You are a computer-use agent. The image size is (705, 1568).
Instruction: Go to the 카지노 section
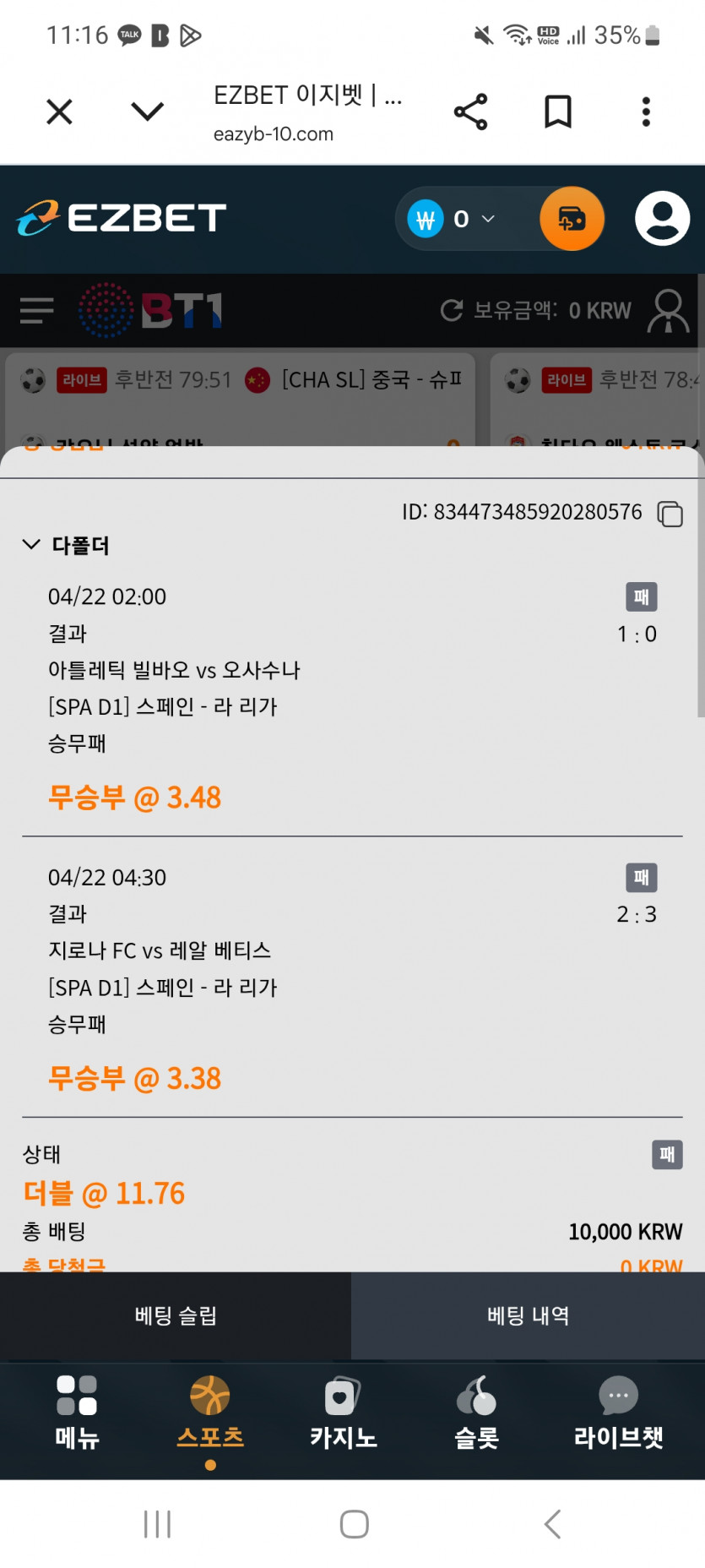pyautogui.click(x=343, y=1413)
